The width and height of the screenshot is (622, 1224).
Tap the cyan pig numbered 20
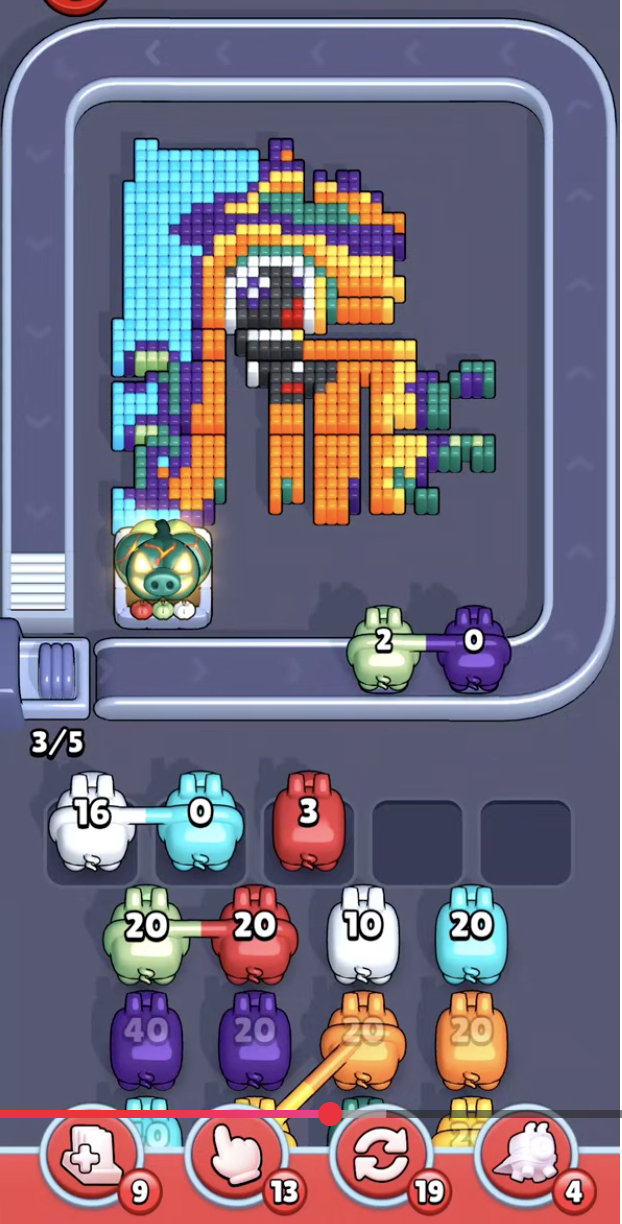[470, 935]
